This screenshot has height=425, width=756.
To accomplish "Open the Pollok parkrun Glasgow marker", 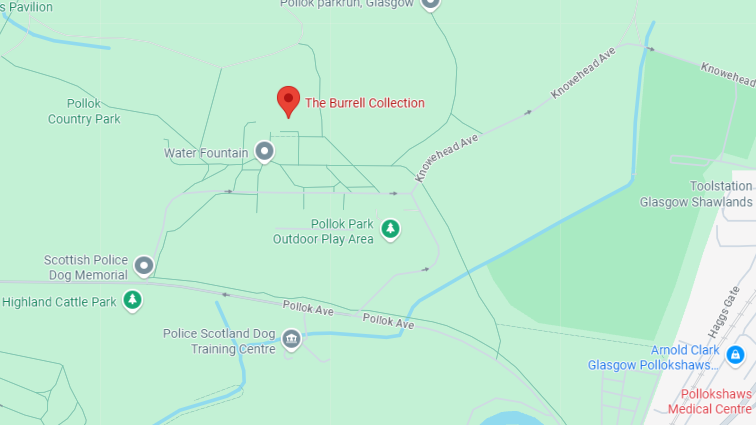I will coord(430,3).
